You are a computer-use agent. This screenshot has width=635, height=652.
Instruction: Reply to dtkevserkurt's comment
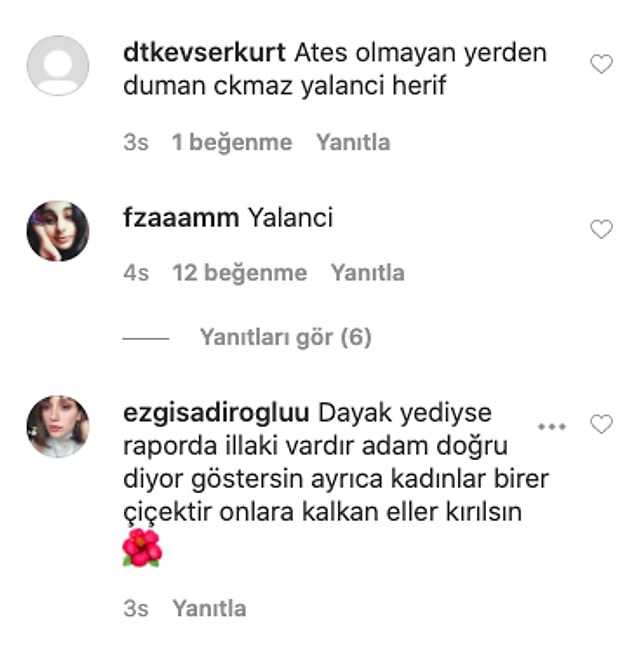[x=353, y=142]
